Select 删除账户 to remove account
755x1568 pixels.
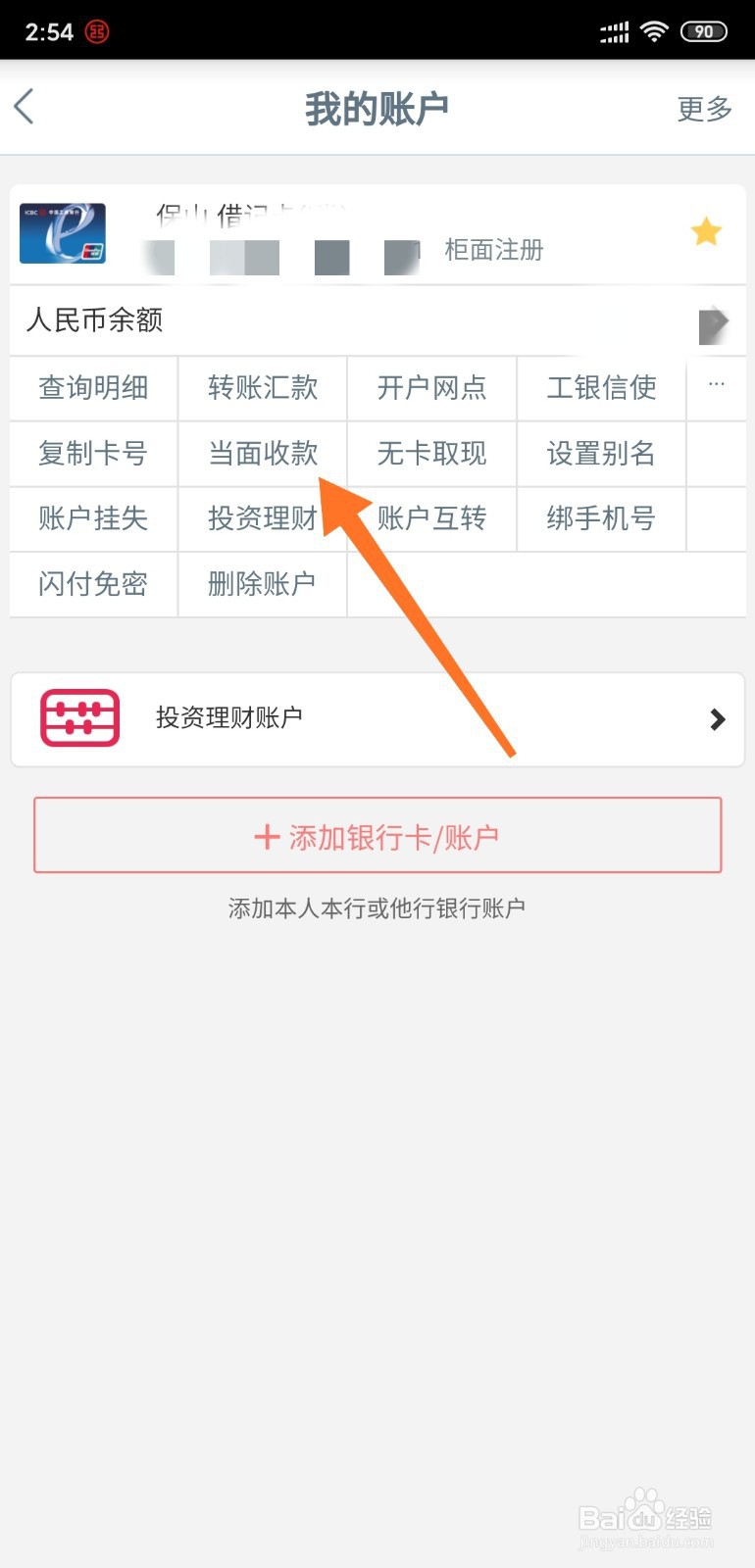click(x=262, y=584)
